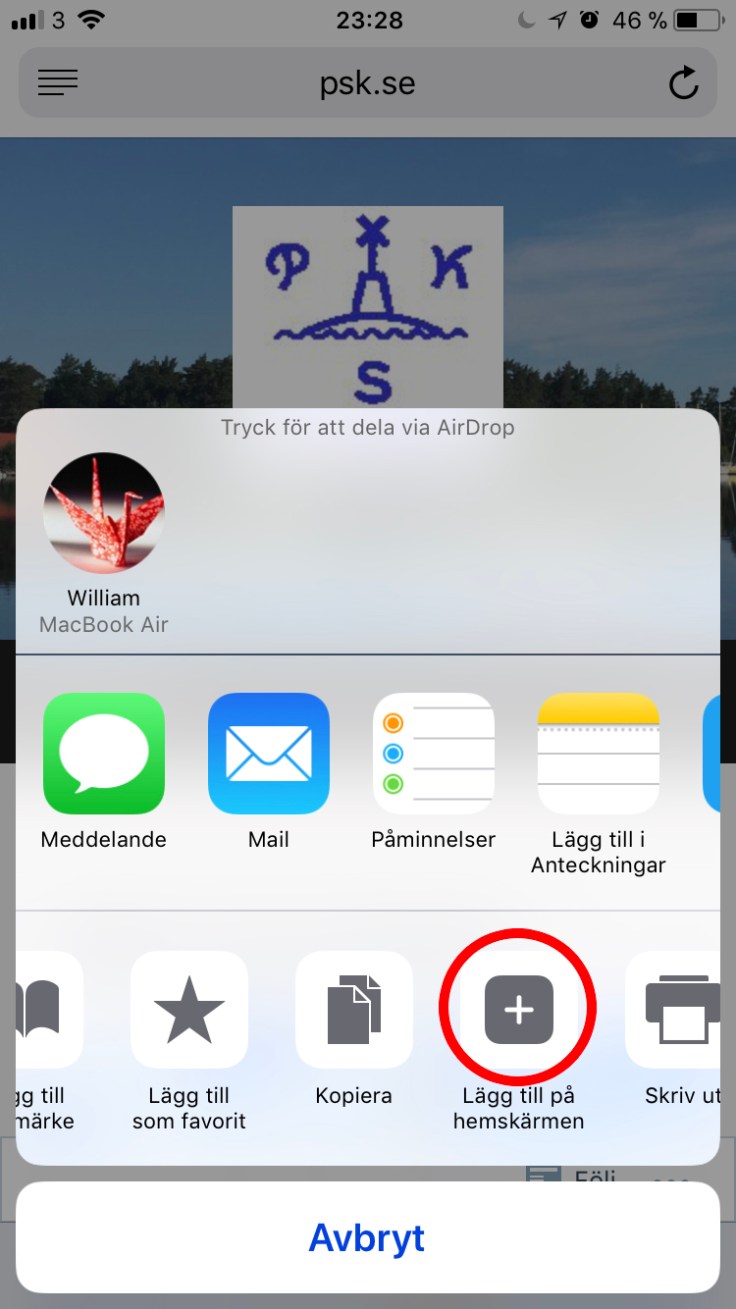Open reader view lines icon
The width and height of the screenshot is (736, 1309).
pyautogui.click(x=58, y=83)
